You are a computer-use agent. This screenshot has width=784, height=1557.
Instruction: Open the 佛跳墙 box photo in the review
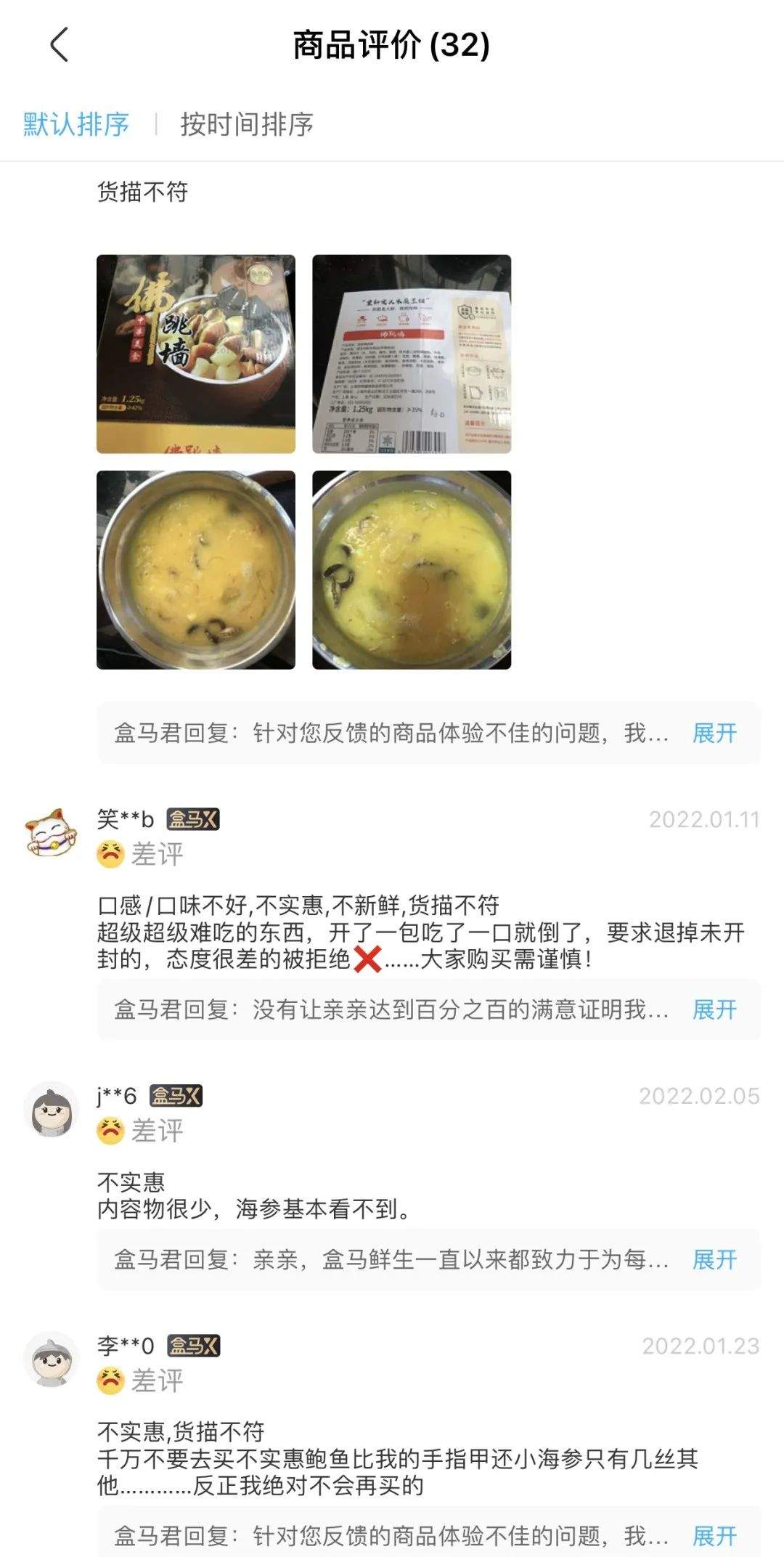point(196,354)
